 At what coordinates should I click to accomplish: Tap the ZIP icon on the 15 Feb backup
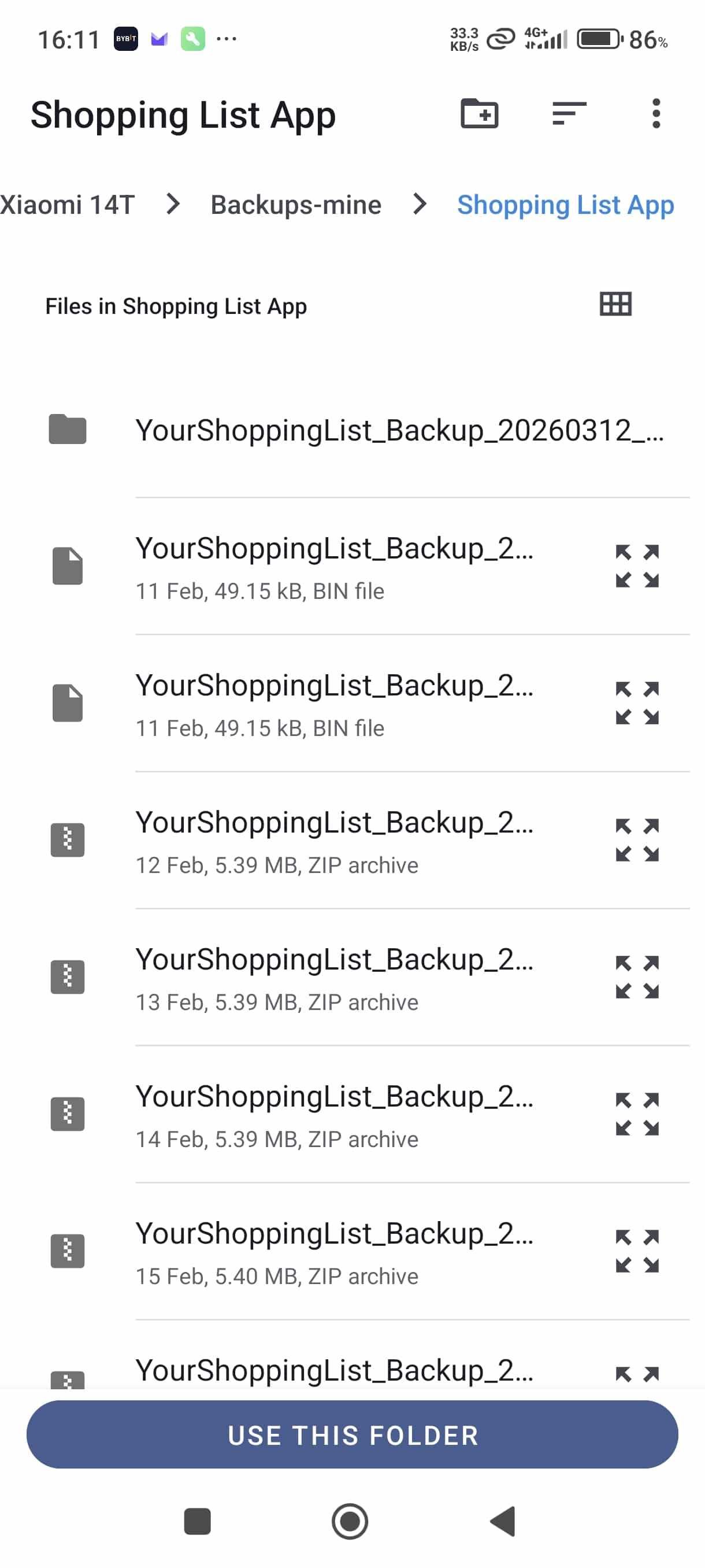click(x=67, y=1249)
